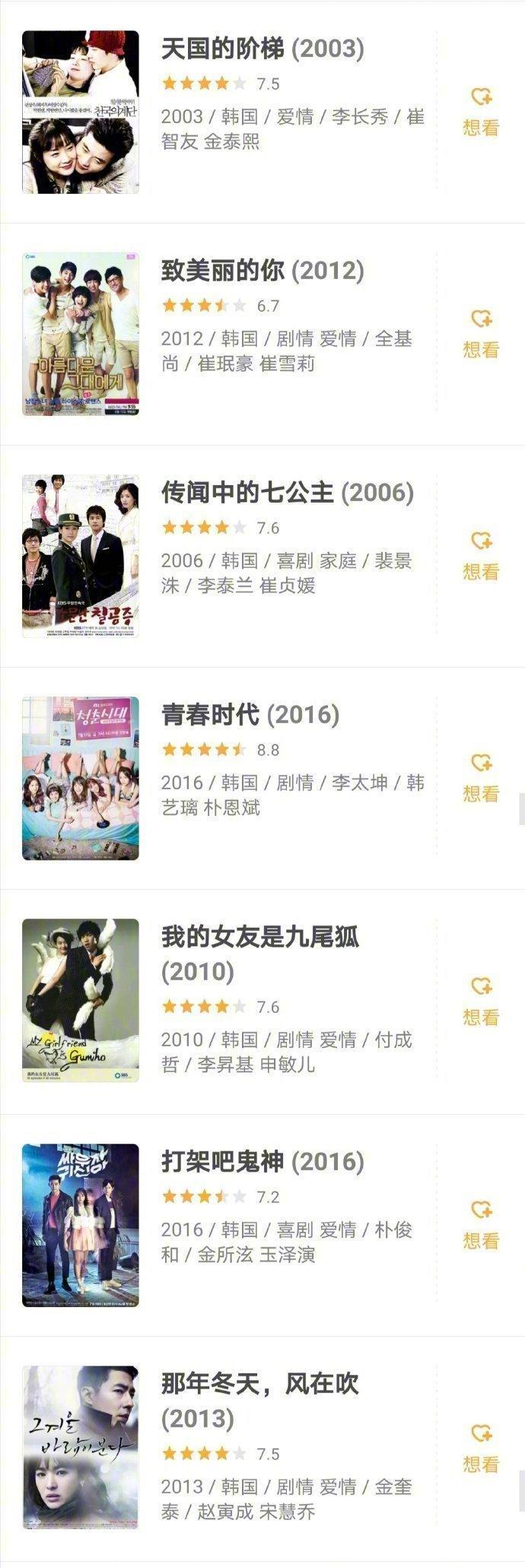Mark 天国的阶梯 as want to watch
This screenshot has width=525, height=1568.
tap(481, 111)
